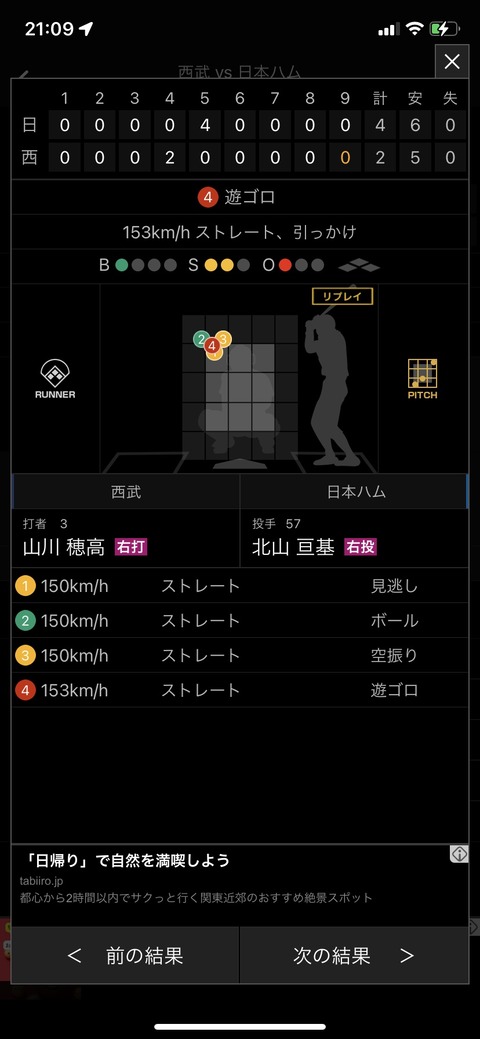Select the 西武 team tab
The width and height of the screenshot is (480, 1039).
pyautogui.click(x=126, y=492)
